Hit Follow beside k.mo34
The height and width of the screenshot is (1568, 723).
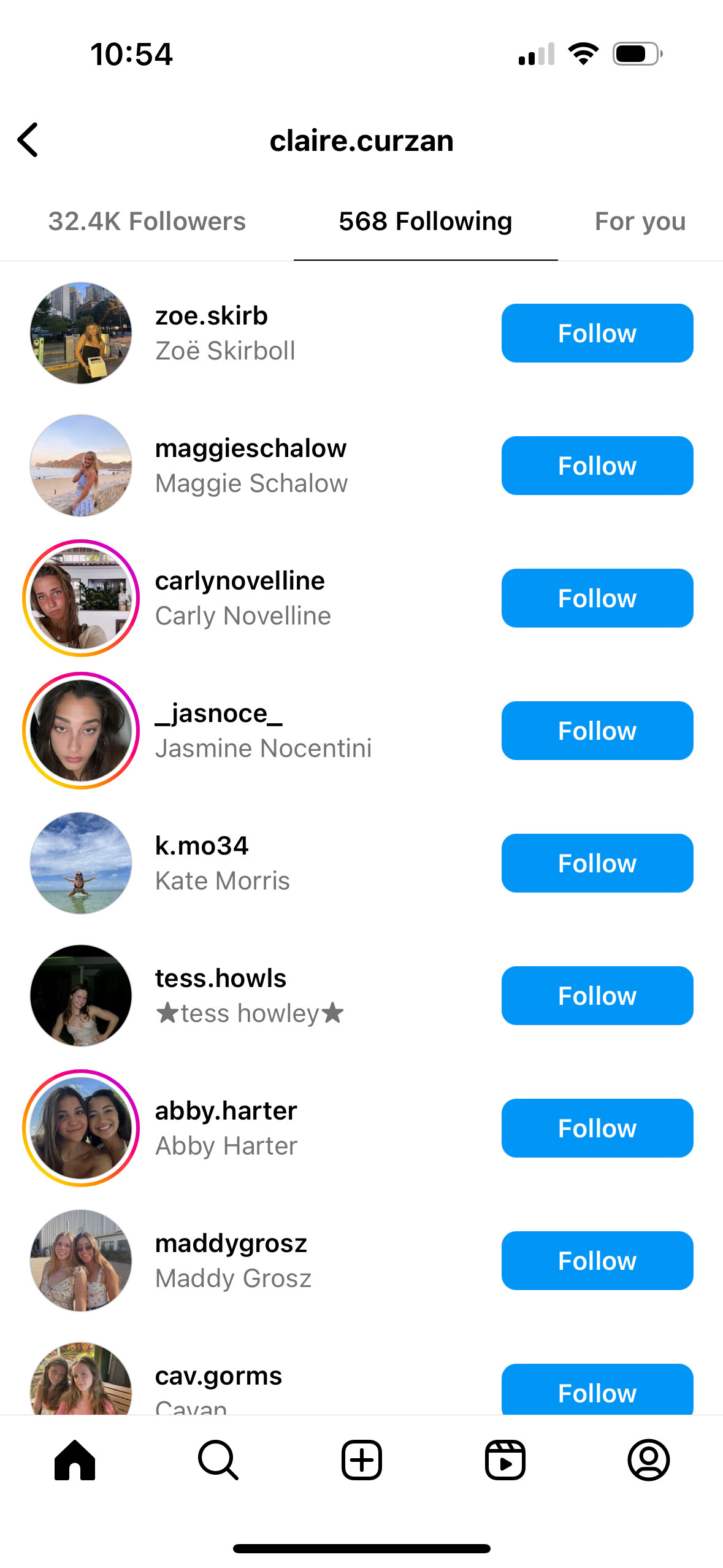[x=597, y=863]
